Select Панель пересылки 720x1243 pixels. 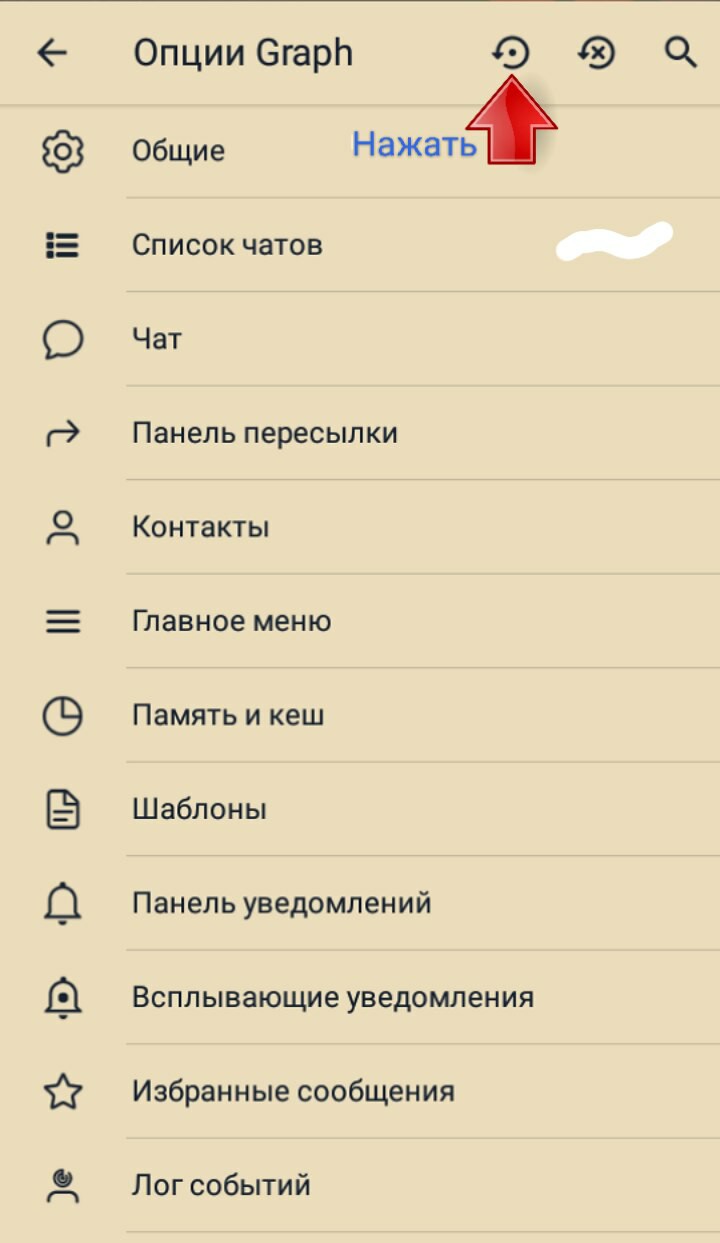(x=265, y=433)
